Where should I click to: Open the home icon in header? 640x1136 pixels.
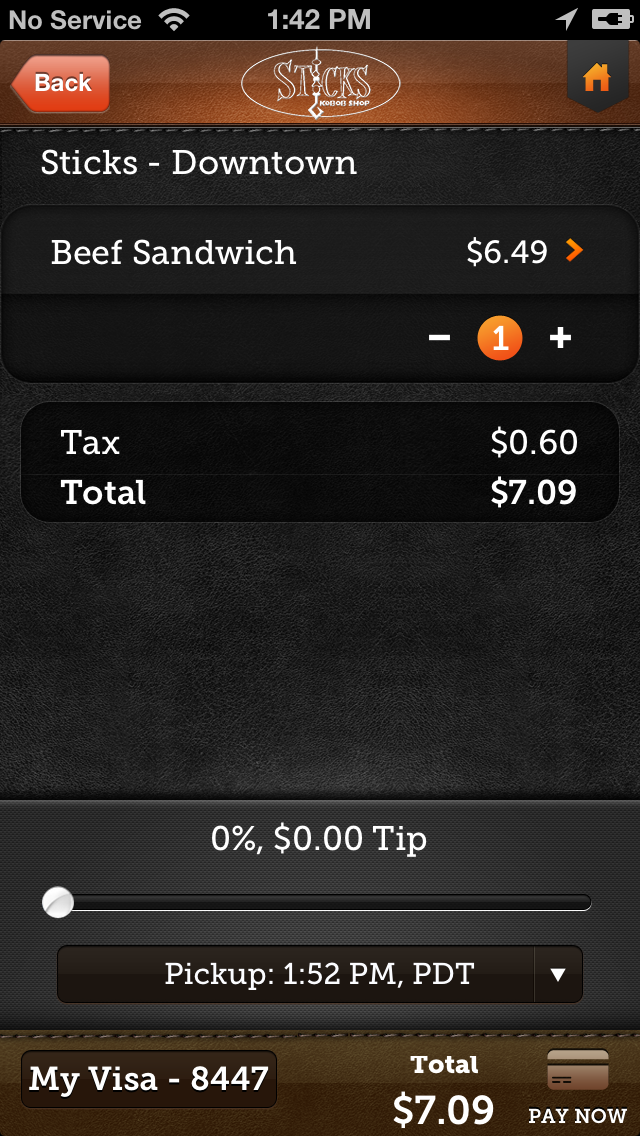(x=597, y=77)
